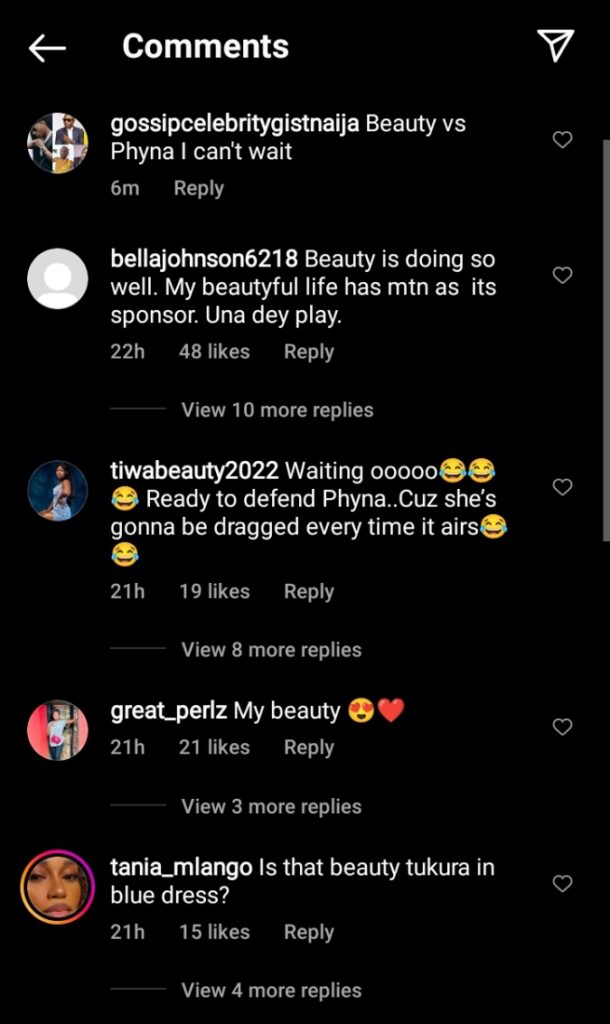Image resolution: width=610 pixels, height=1024 pixels.
Task: Open gossipcelebritygistnaija username link
Action: click(x=235, y=125)
